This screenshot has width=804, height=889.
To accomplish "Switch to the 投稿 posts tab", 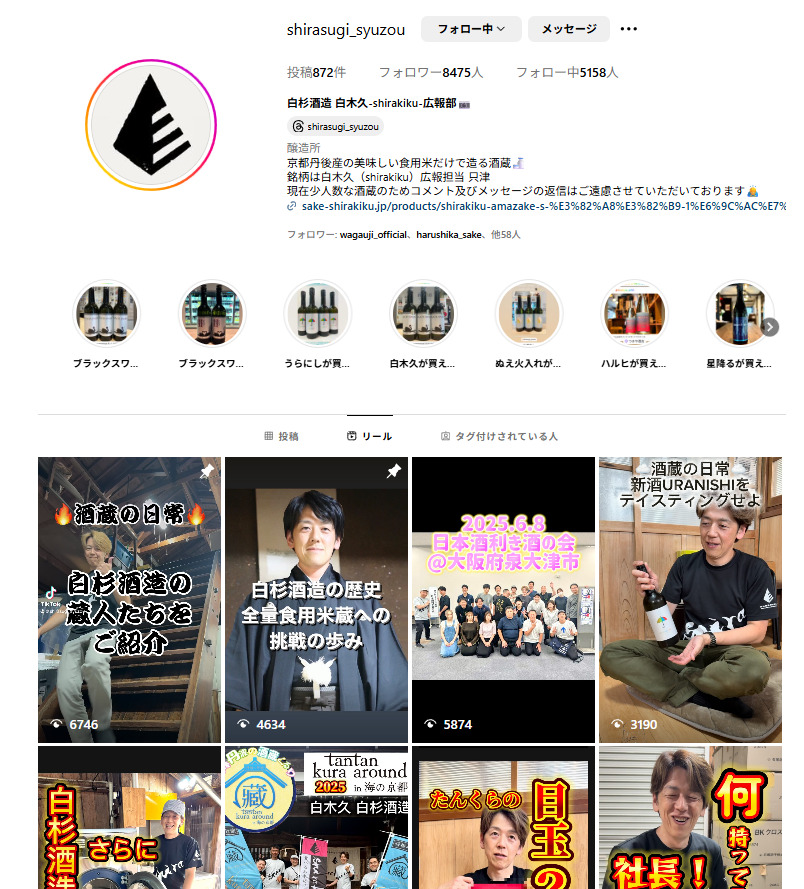I will point(281,437).
